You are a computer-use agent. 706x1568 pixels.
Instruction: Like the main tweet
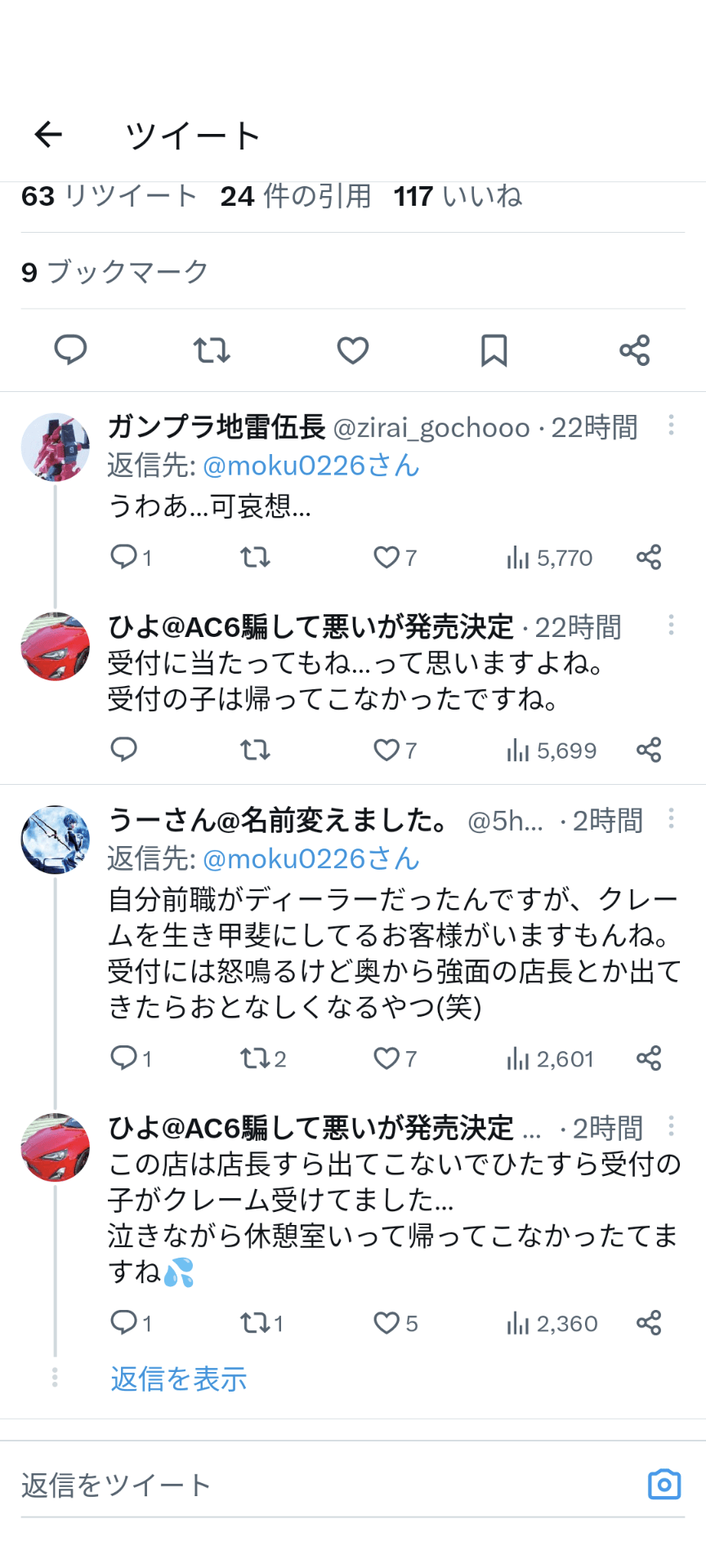[353, 350]
